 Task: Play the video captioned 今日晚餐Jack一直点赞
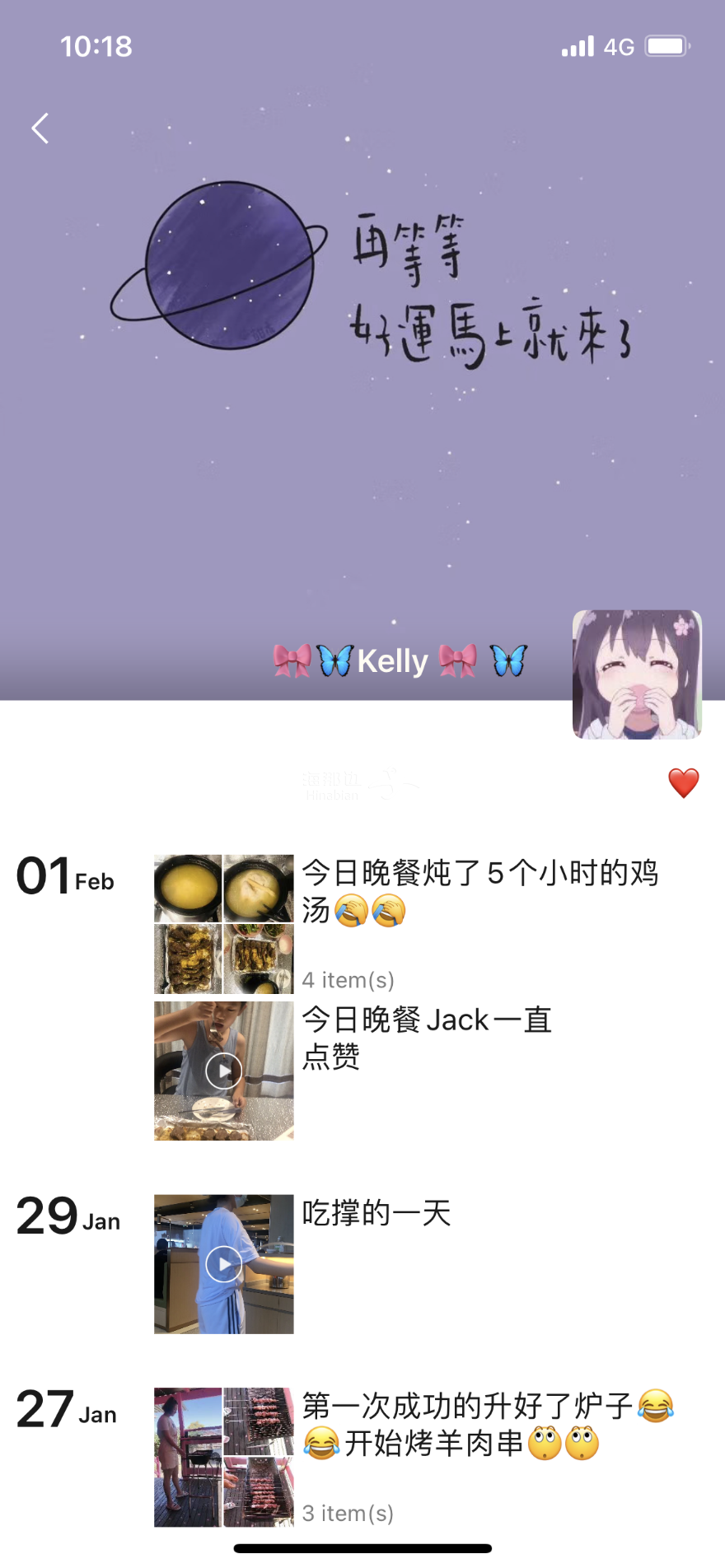tap(223, 1071)
